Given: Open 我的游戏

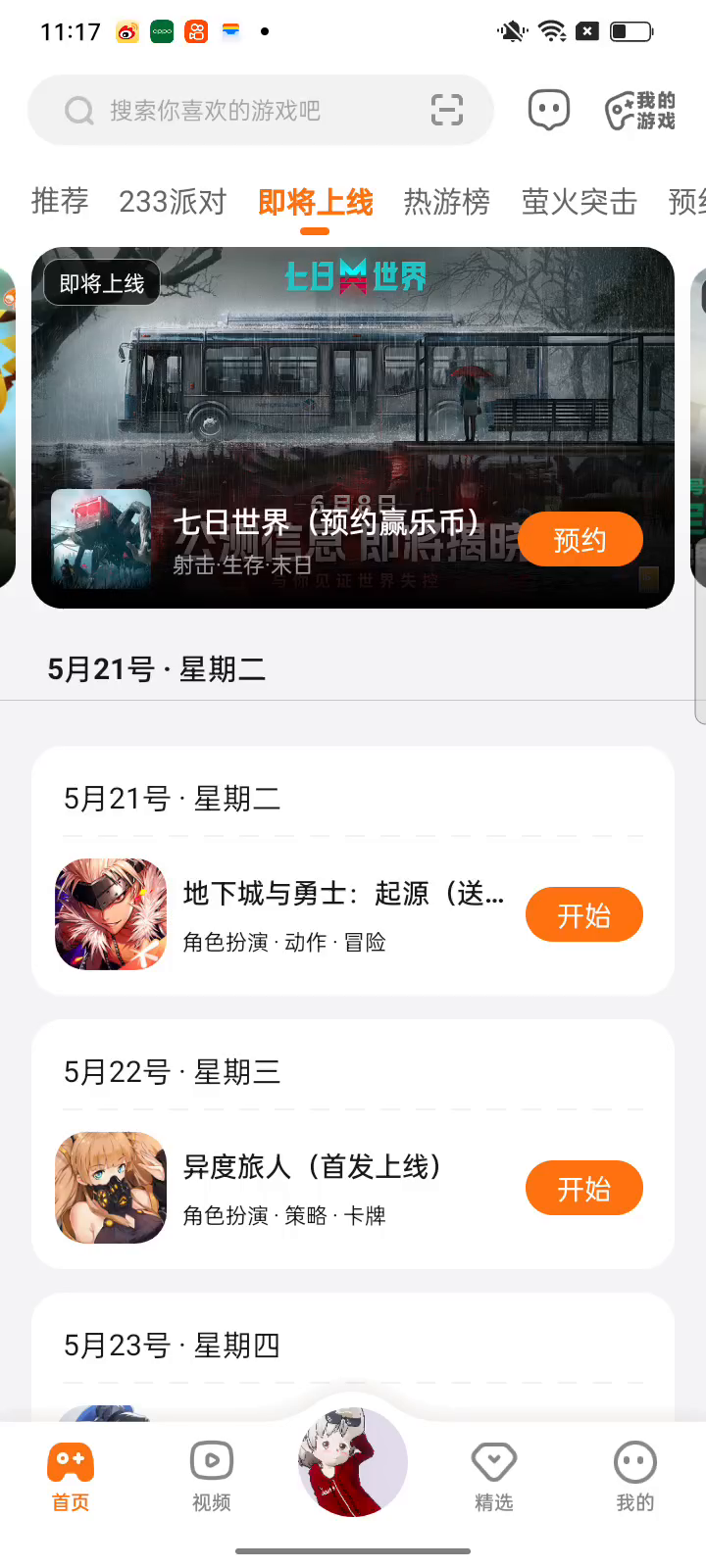Looking at the screenshot, I should (640, 111).
